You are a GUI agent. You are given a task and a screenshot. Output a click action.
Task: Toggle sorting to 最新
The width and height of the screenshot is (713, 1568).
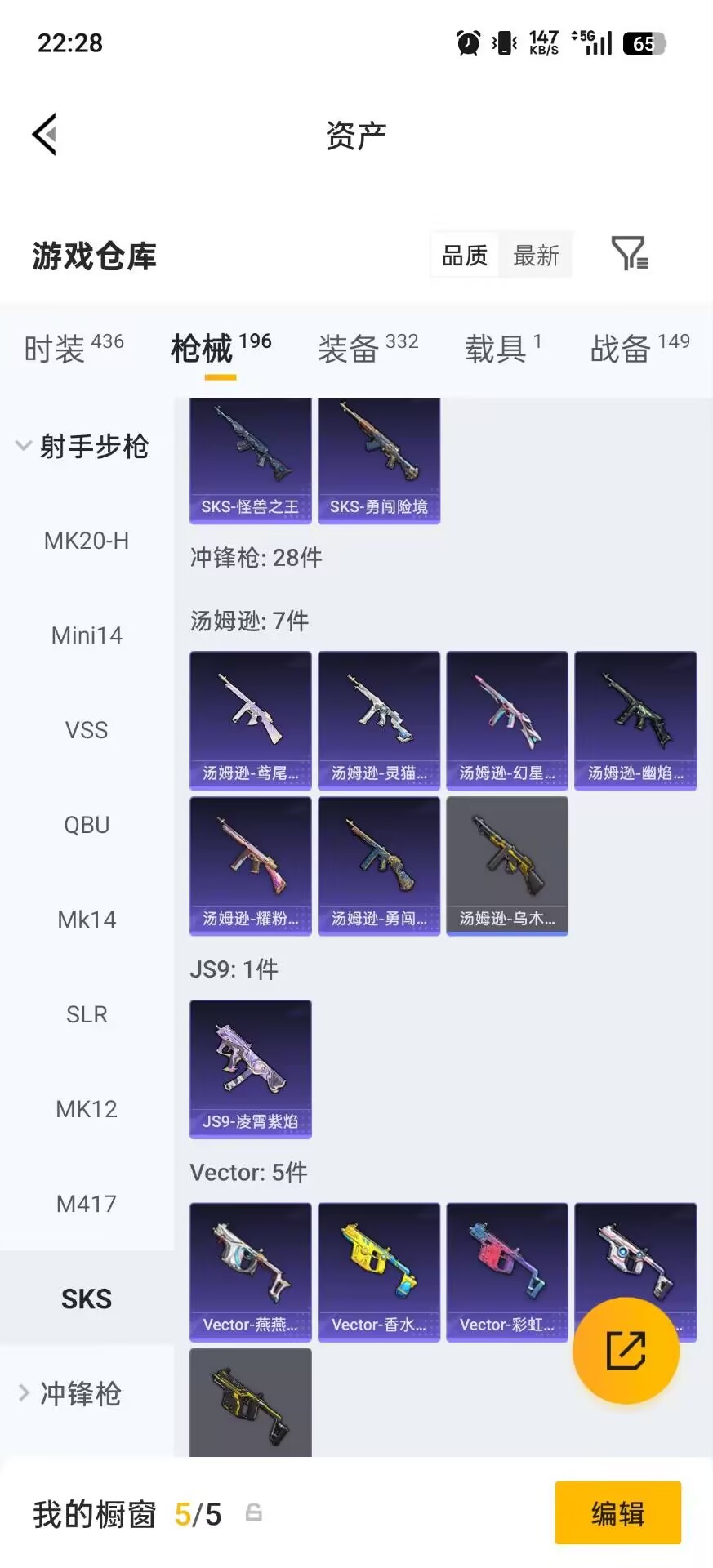[x=536, y=254]
